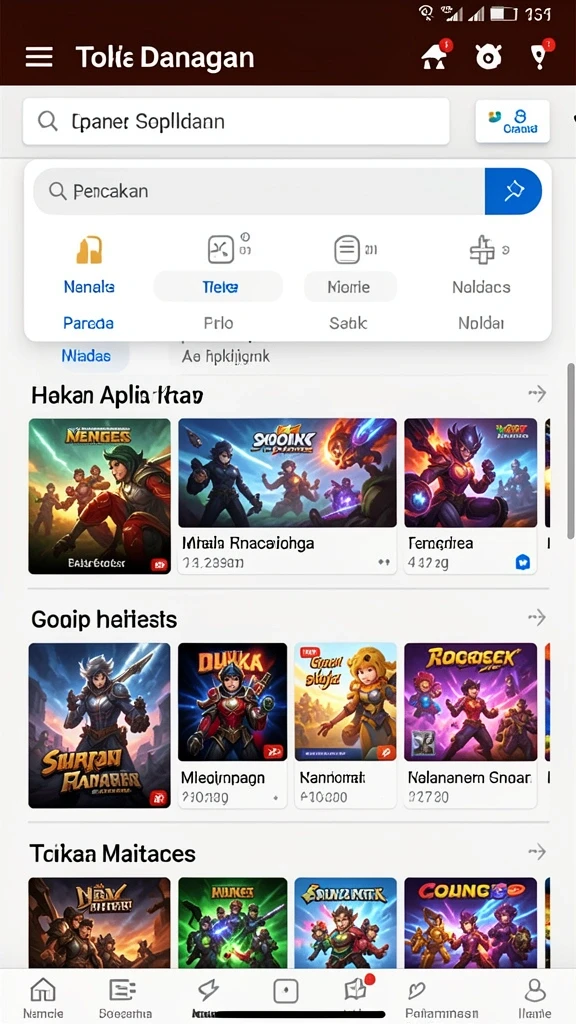This screenshot has width=576, height=1024.
Task: Choose the Nladas chip
Action: tap(86, 356)
